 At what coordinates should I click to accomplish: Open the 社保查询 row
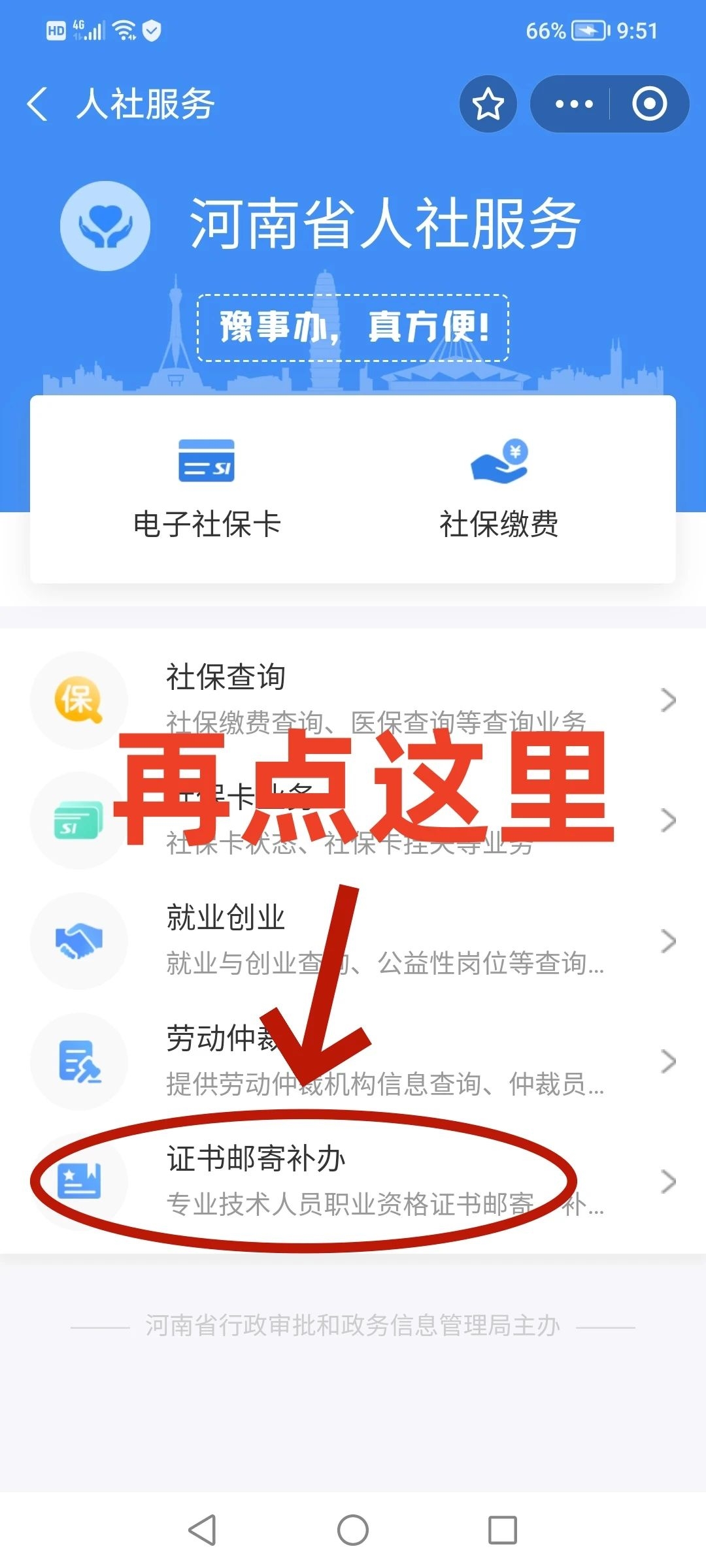353,699
